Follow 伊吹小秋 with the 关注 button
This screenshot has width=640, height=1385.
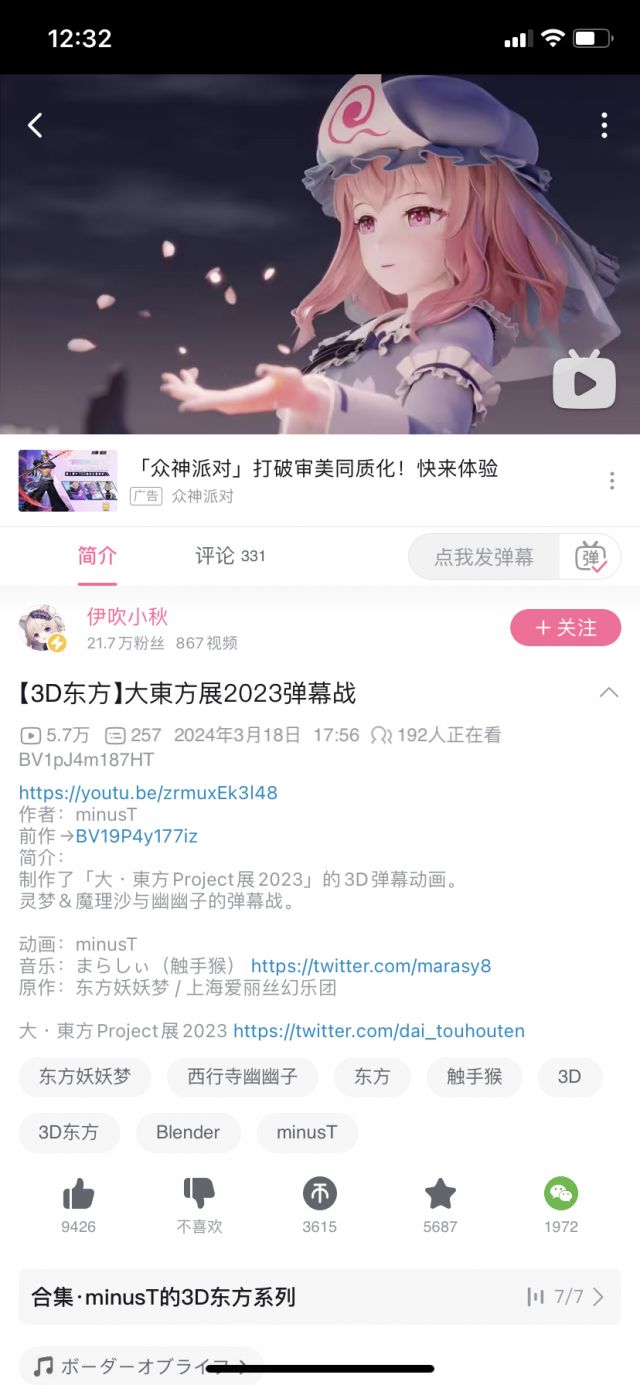566,628
